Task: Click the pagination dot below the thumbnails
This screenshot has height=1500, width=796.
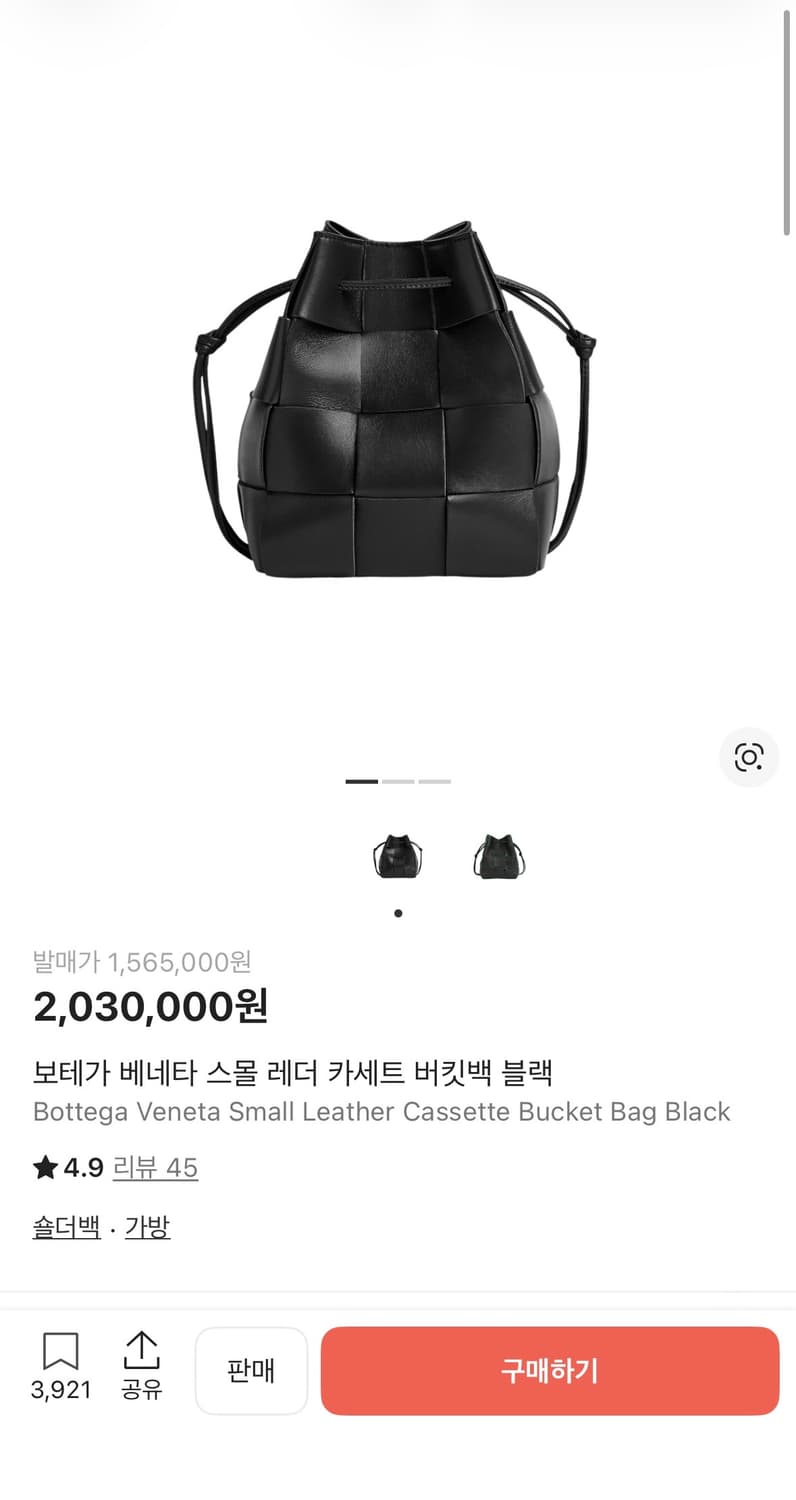Action: click(x=398, y=912)
